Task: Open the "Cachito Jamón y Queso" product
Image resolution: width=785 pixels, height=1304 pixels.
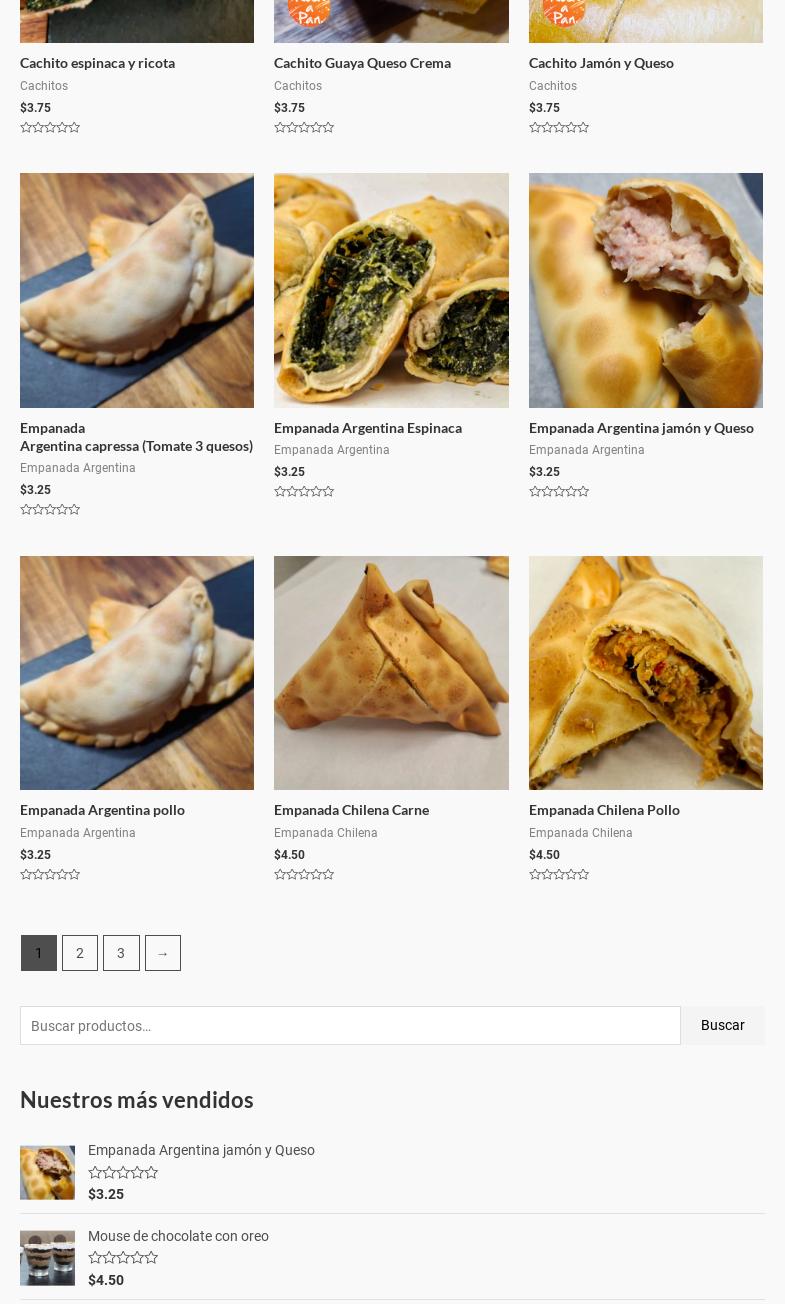Action: click(601, 62)
